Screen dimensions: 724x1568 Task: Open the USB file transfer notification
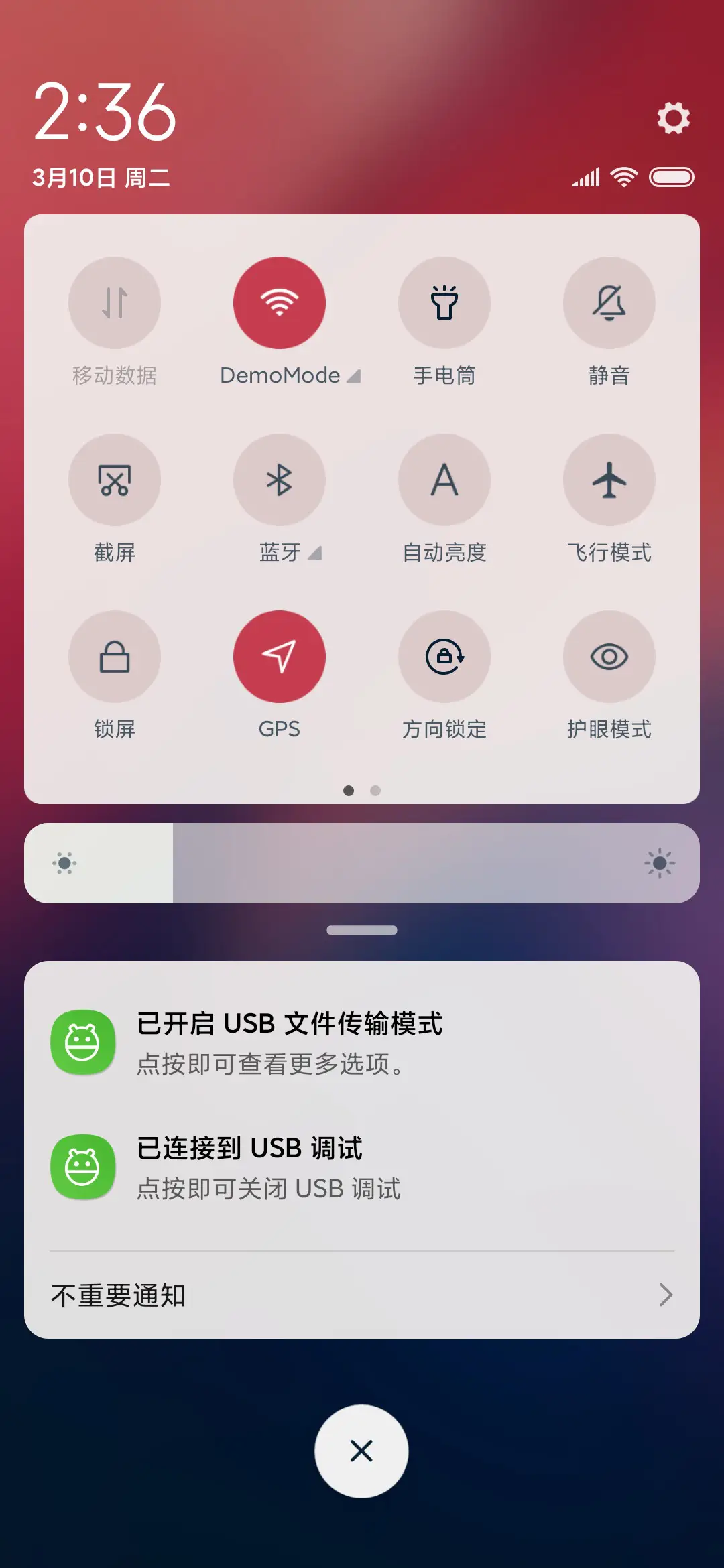click(x=362, y=1042)
